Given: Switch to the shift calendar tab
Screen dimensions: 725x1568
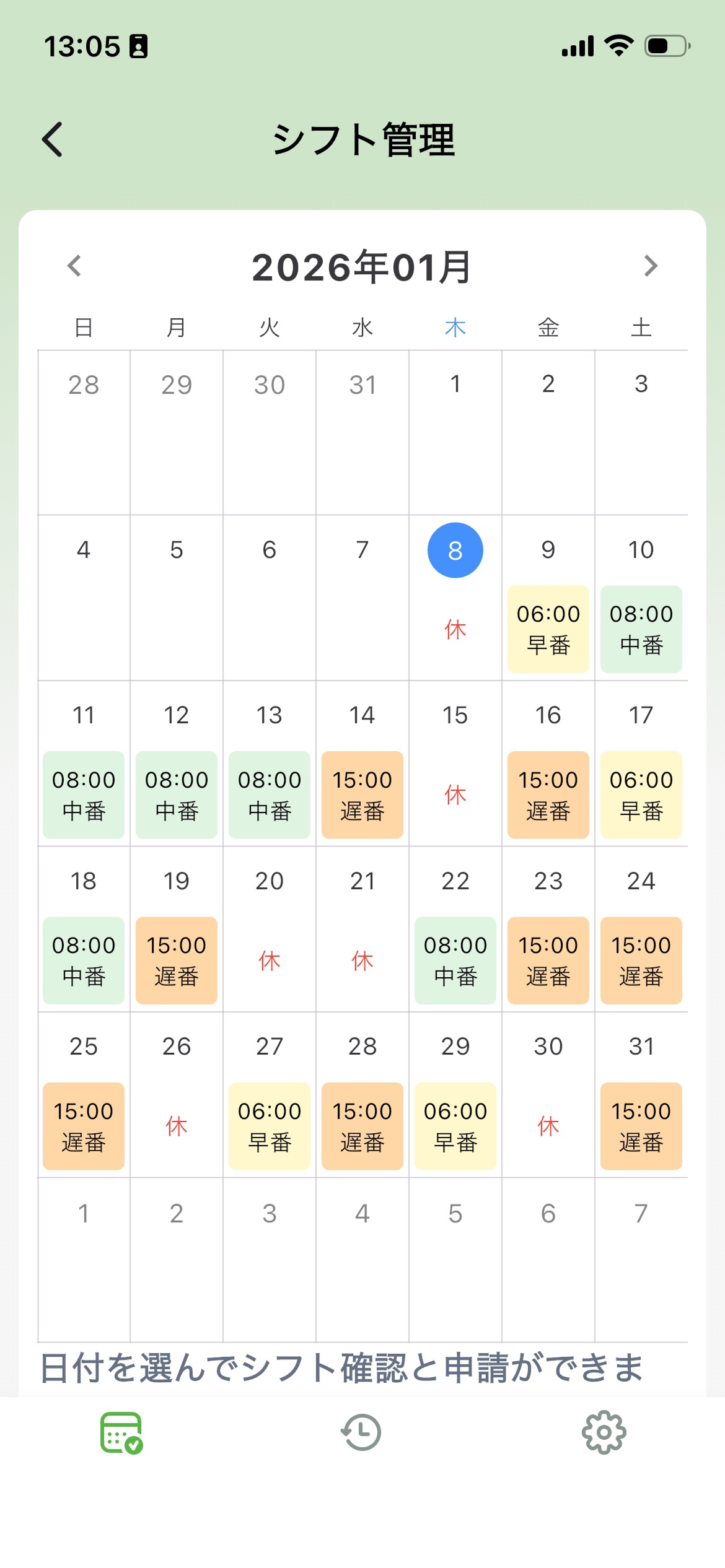Looking at the screenshot, I should tap(121, 1432).
